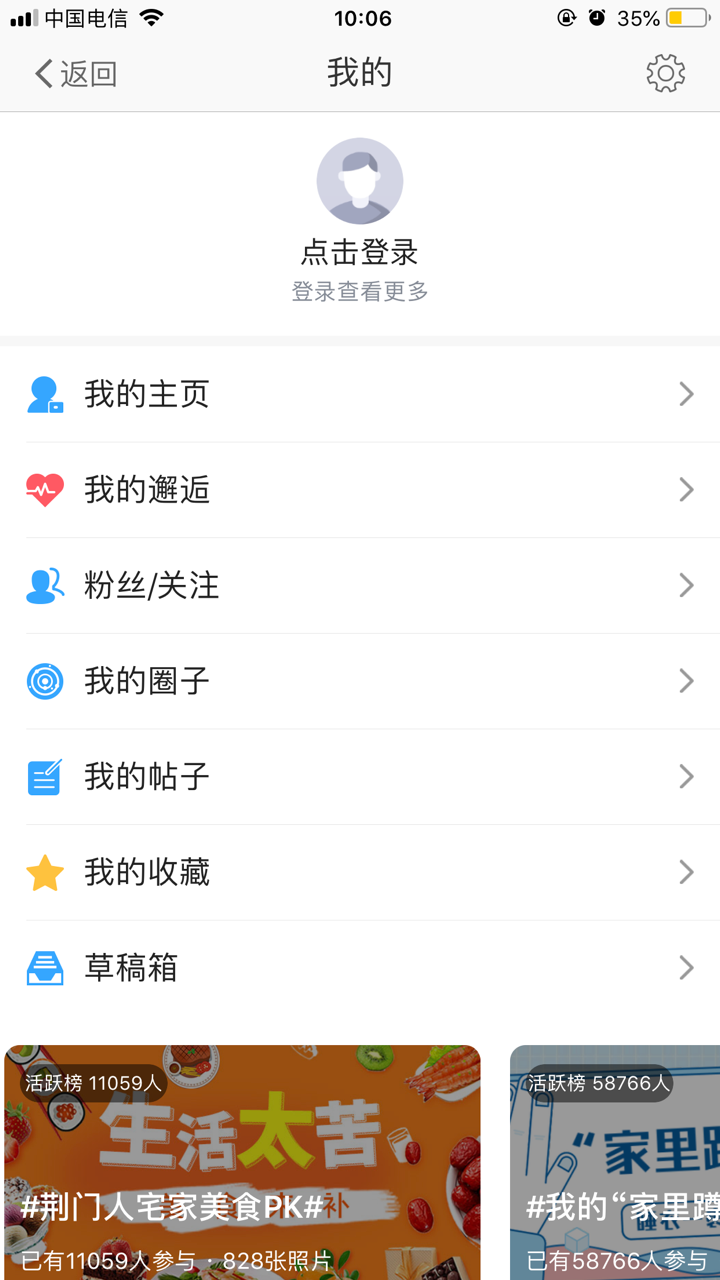Select the profile icon beside 我的主页
The image size is (720, 1280).
tap(45, 394)
